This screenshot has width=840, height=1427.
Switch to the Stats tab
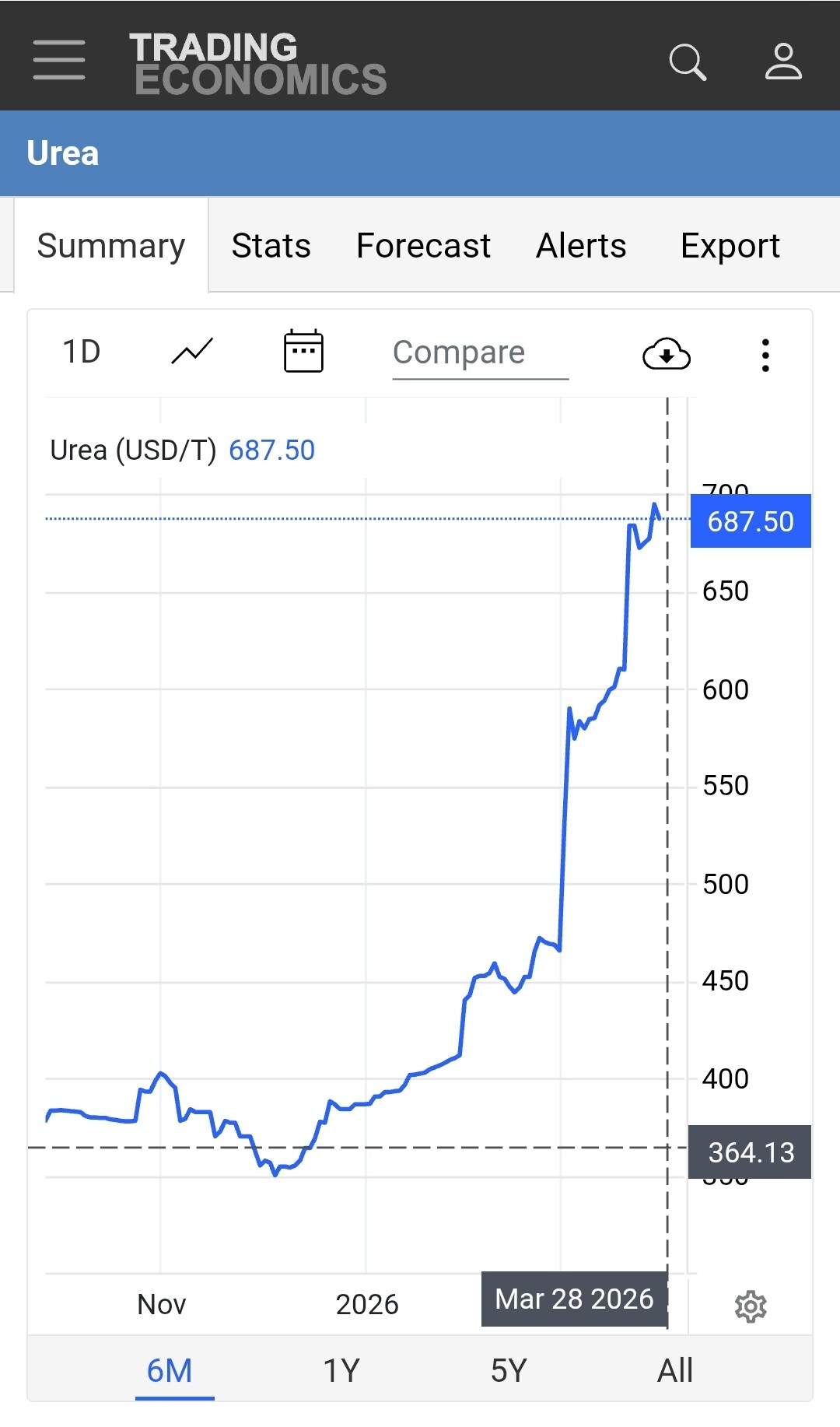click(x=271, y=246)
